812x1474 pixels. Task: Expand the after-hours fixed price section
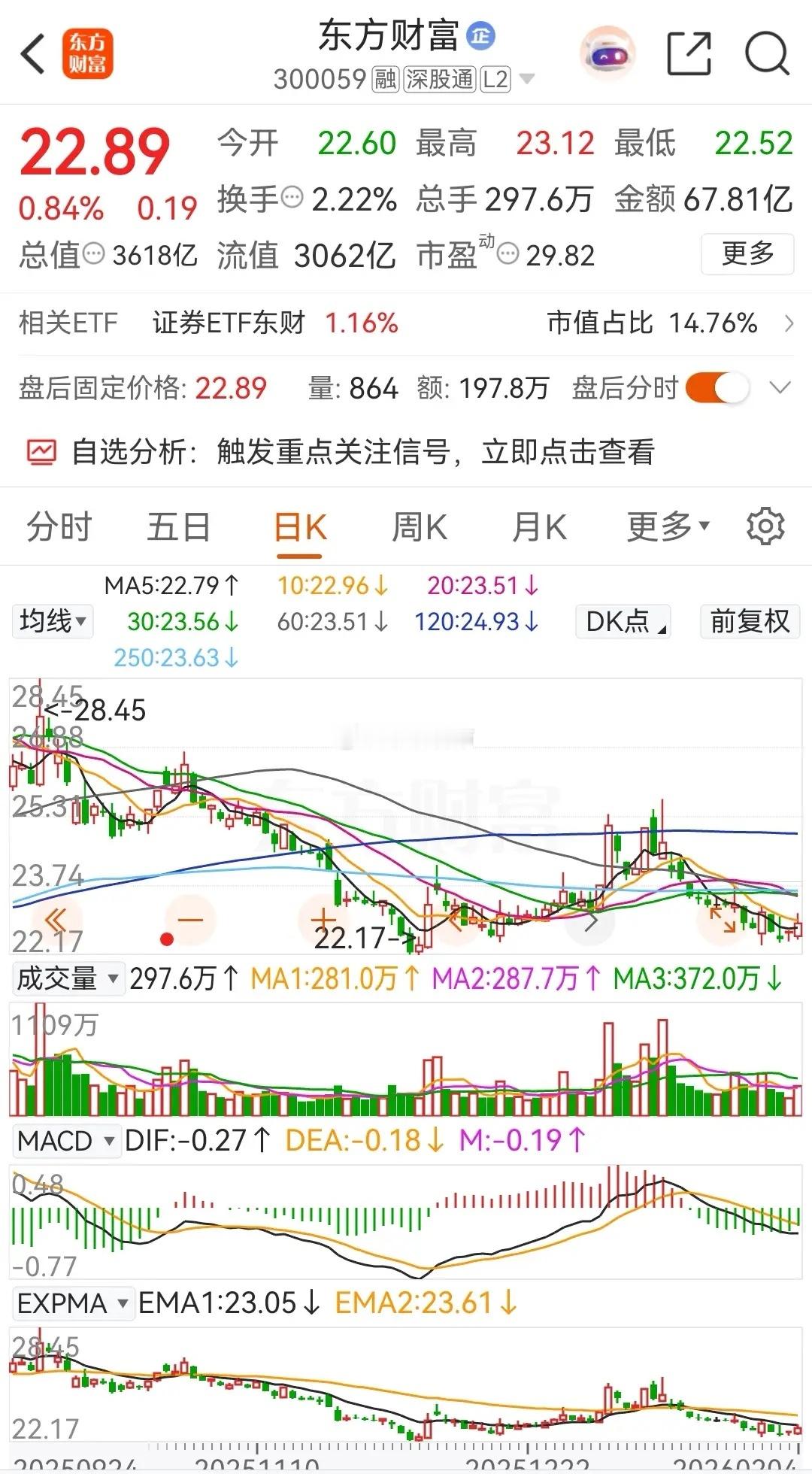coord(780,388)
